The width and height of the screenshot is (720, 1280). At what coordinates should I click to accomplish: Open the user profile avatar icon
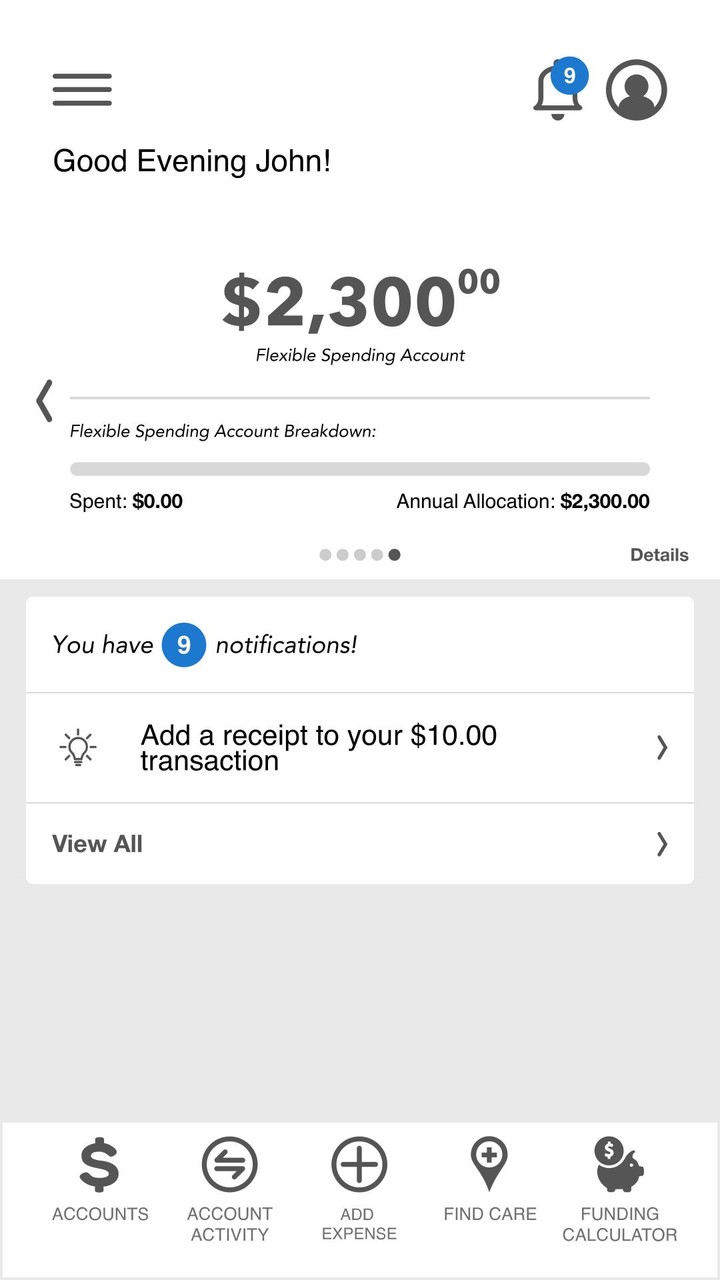coord(636,89)
